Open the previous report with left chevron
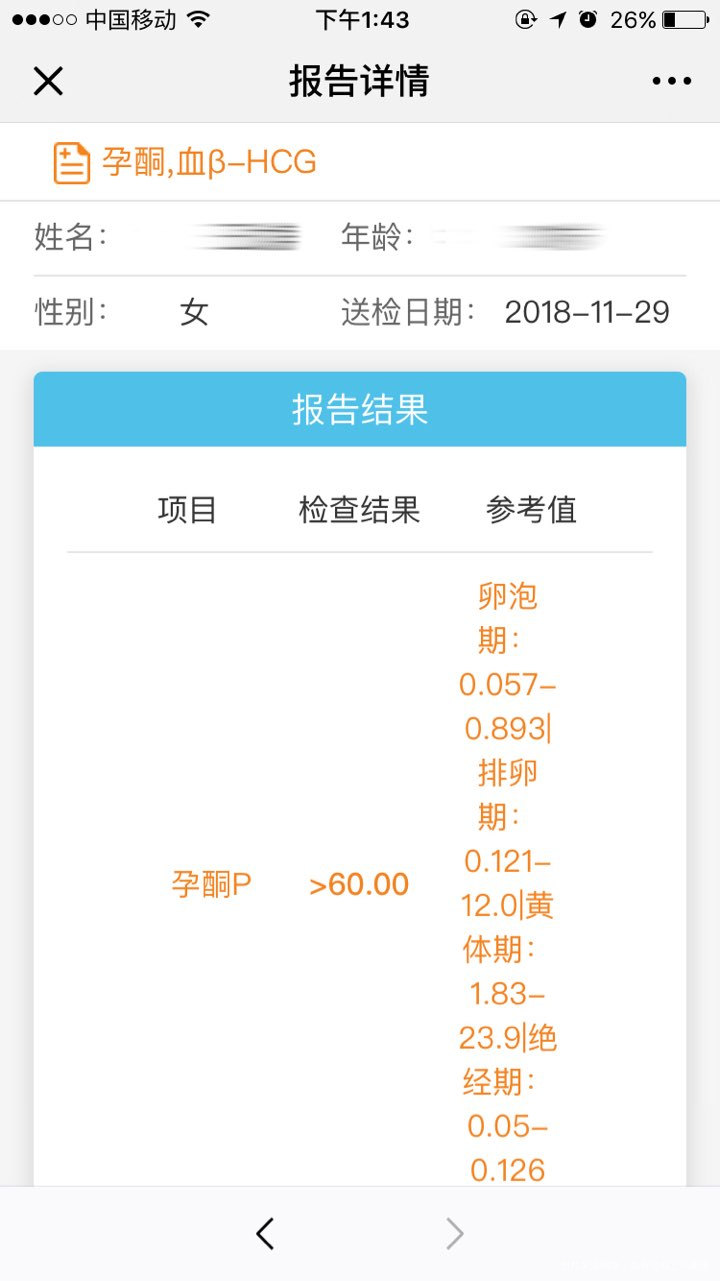This screenshot has width=720, height=1281. pos(264,1233)
